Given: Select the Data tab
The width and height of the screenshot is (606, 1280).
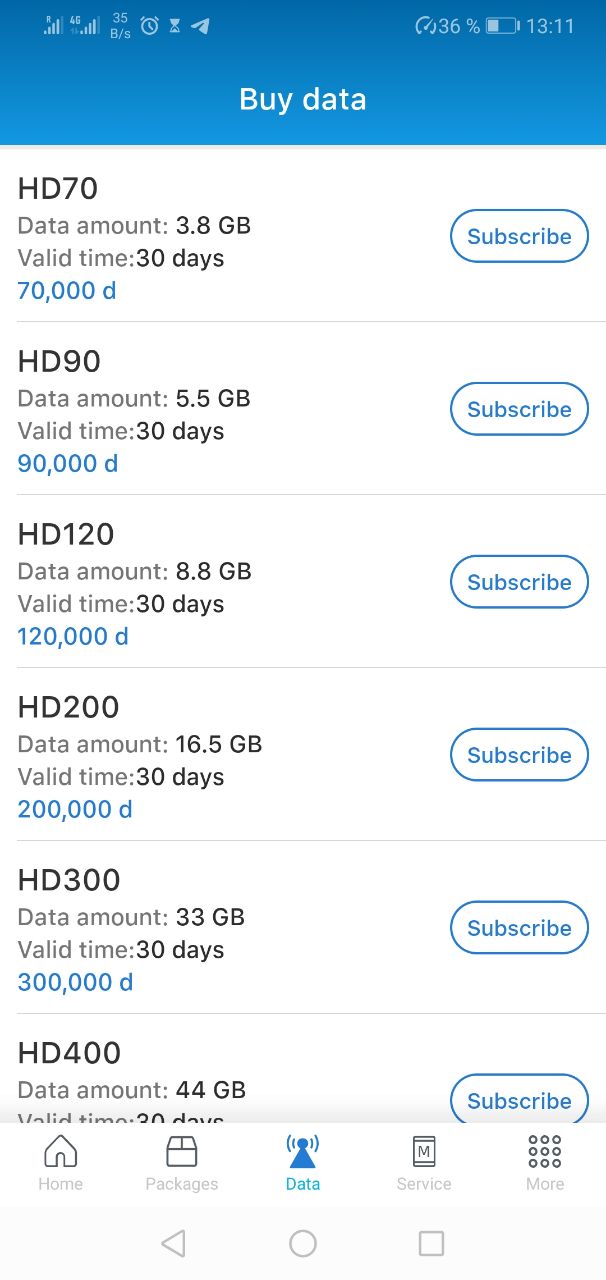Looking at the screenshot, I should [302, 1163].
